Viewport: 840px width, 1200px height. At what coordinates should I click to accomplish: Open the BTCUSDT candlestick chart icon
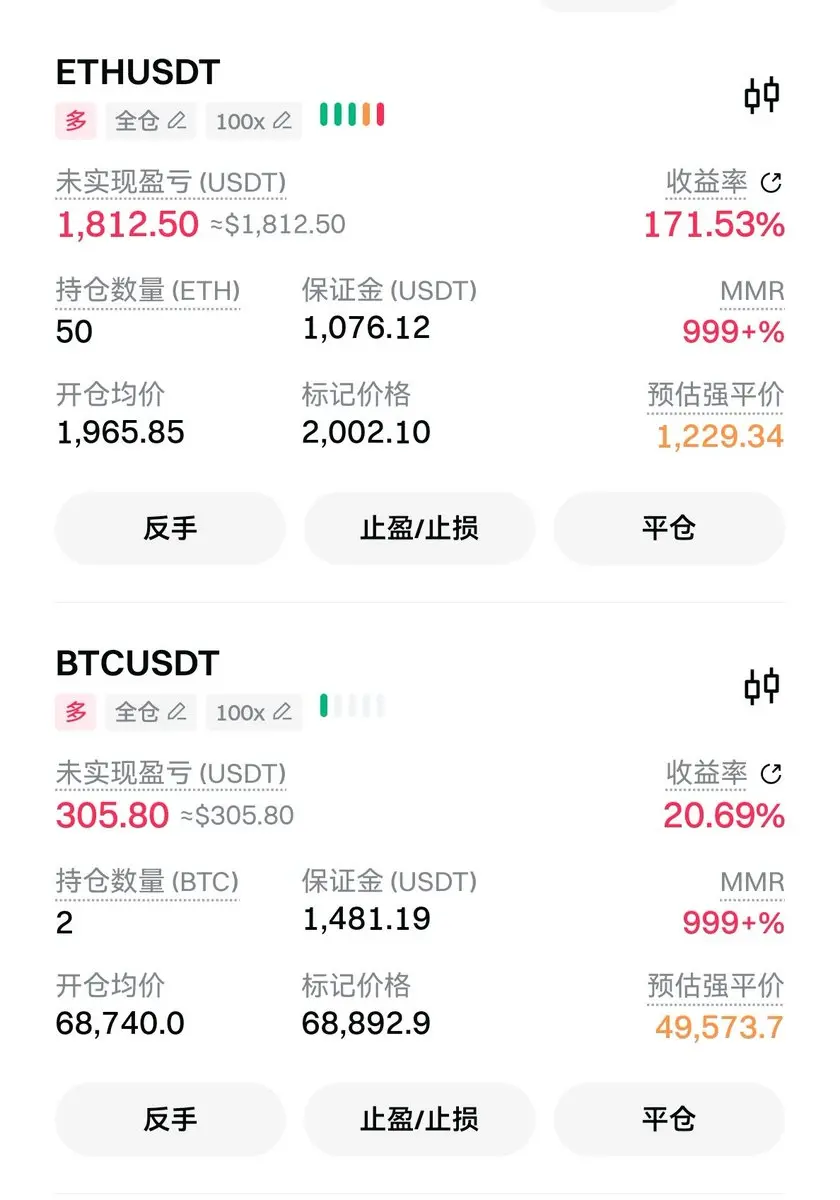click(x=761, y=687)
